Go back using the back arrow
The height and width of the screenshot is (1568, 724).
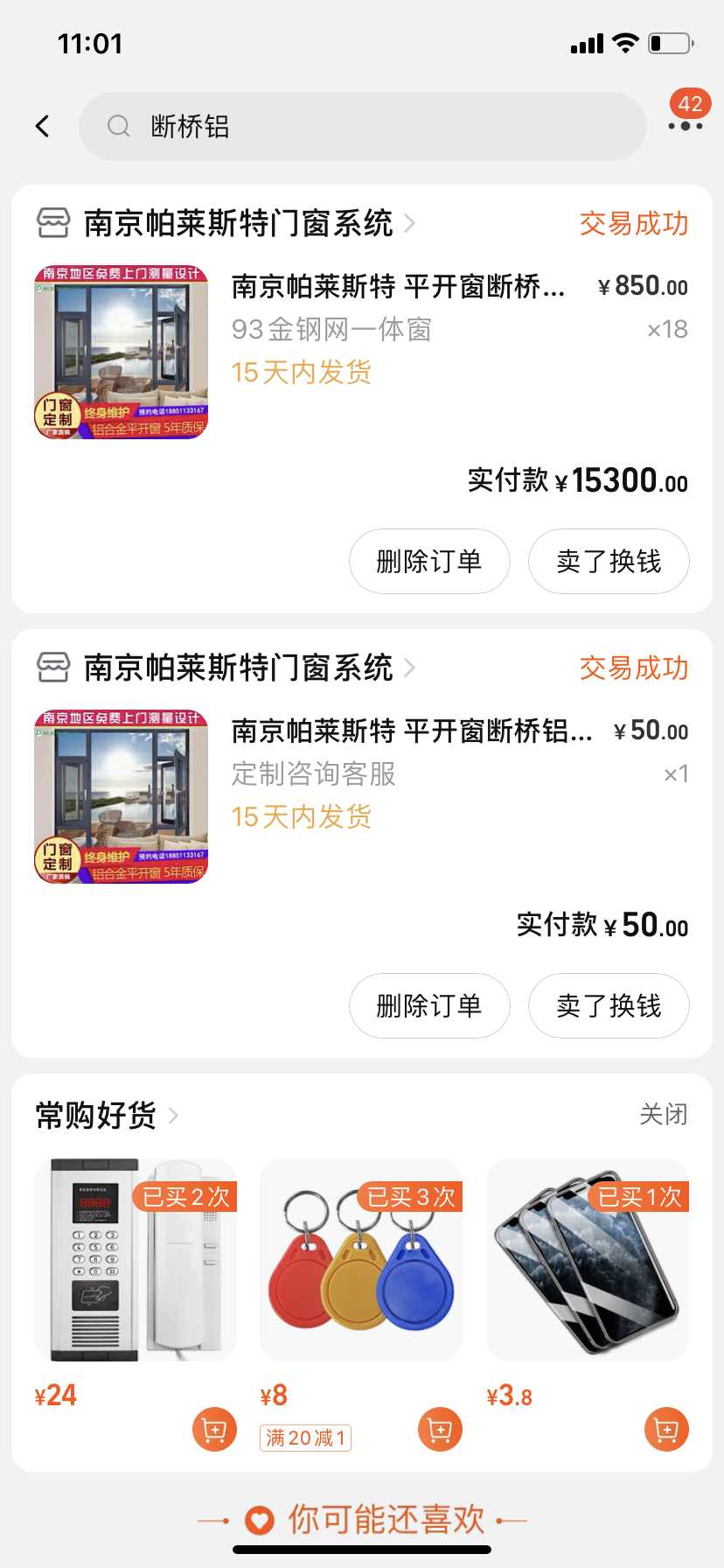pos(42,126)
